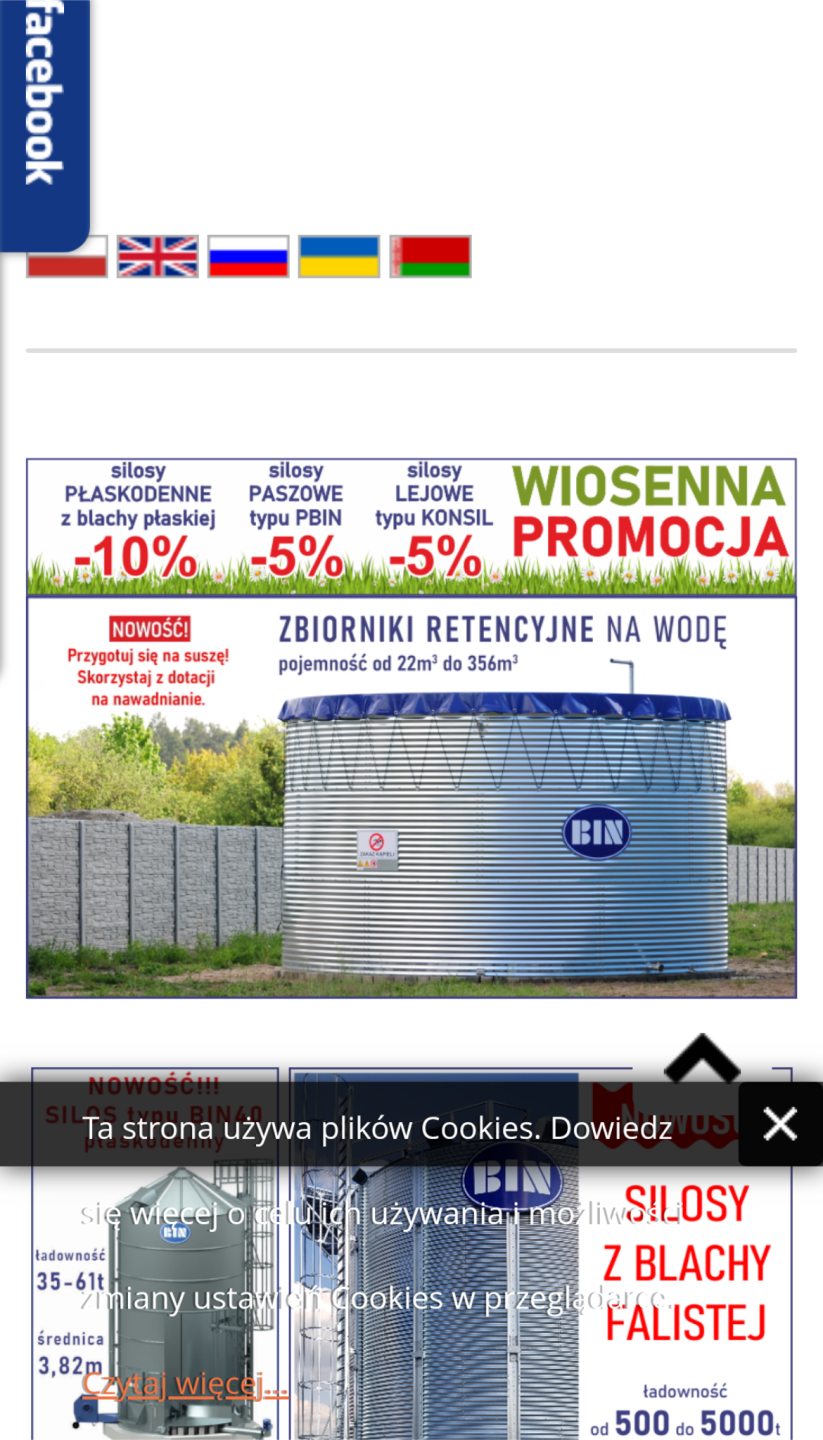Switch to Ukrainian with the flag
The image size is (823, 1440).
(339, 257)
